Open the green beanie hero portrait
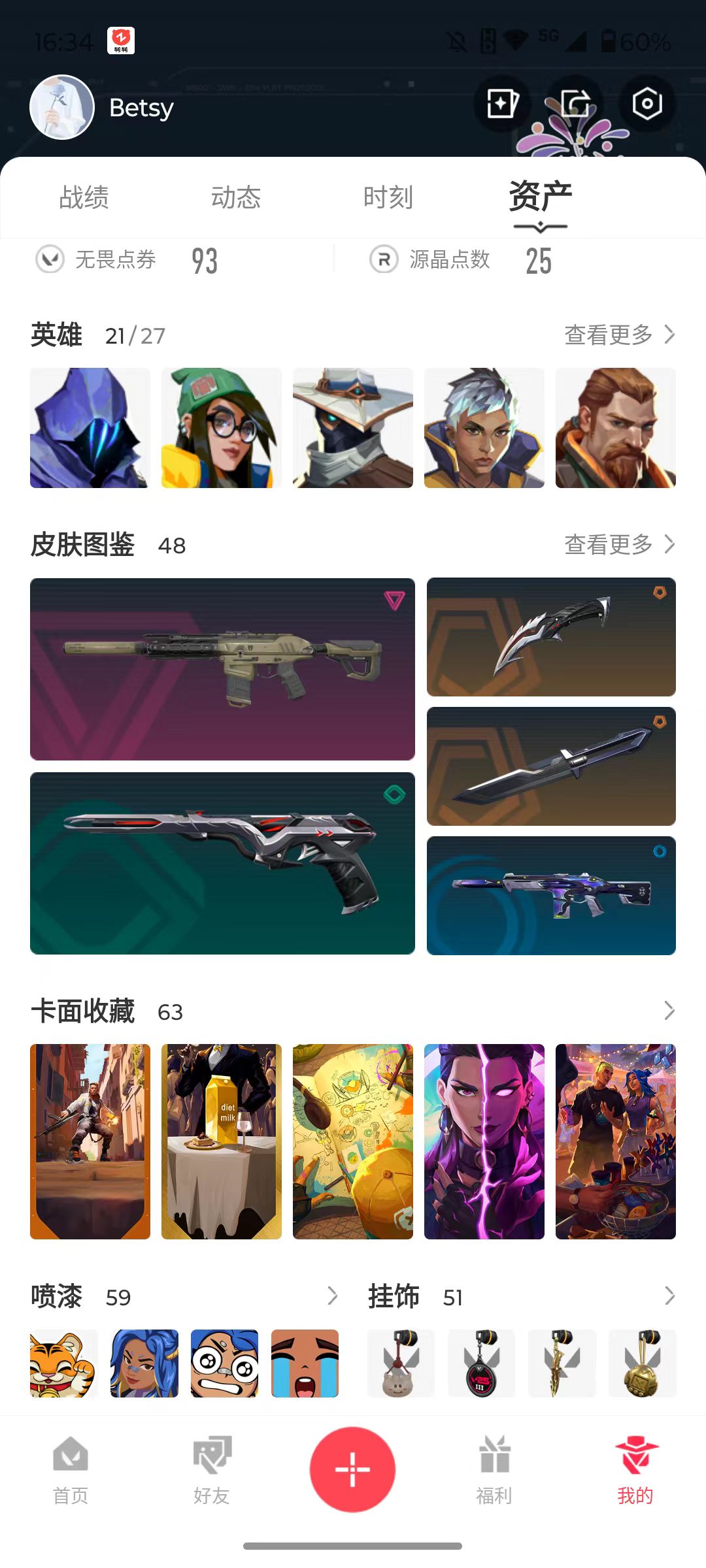 tap(222, 428)
